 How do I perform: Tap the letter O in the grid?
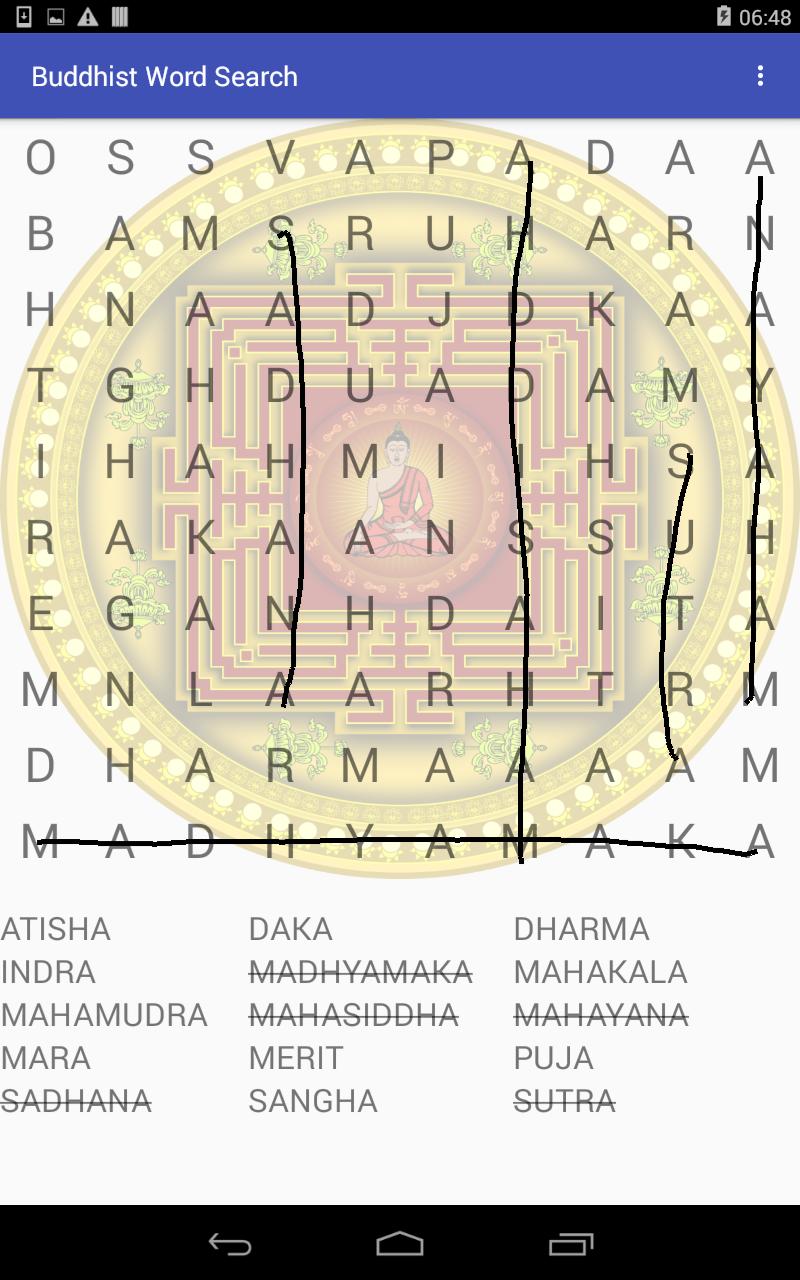tap(40, 158)
